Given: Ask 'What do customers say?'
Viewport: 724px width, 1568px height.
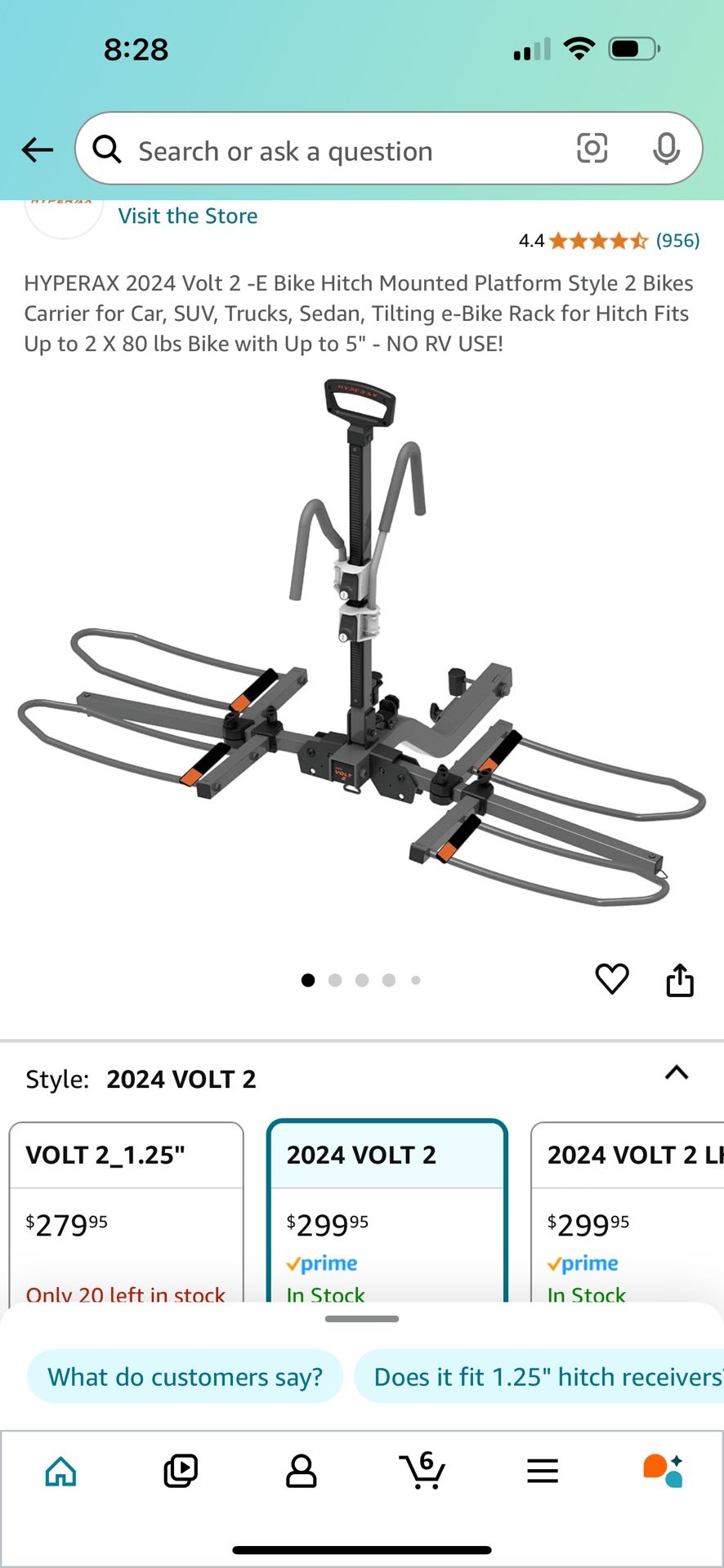Looking at the screenshot, I should click(185, 1376).
